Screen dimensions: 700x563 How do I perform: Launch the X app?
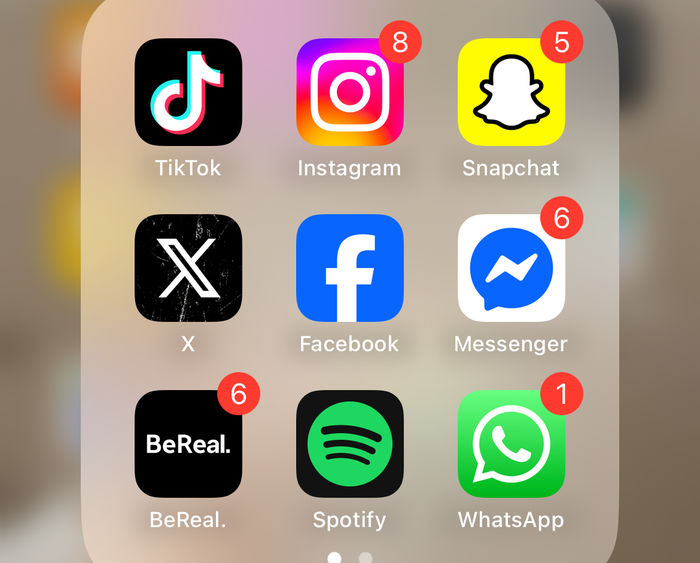[x=188, y=268]
